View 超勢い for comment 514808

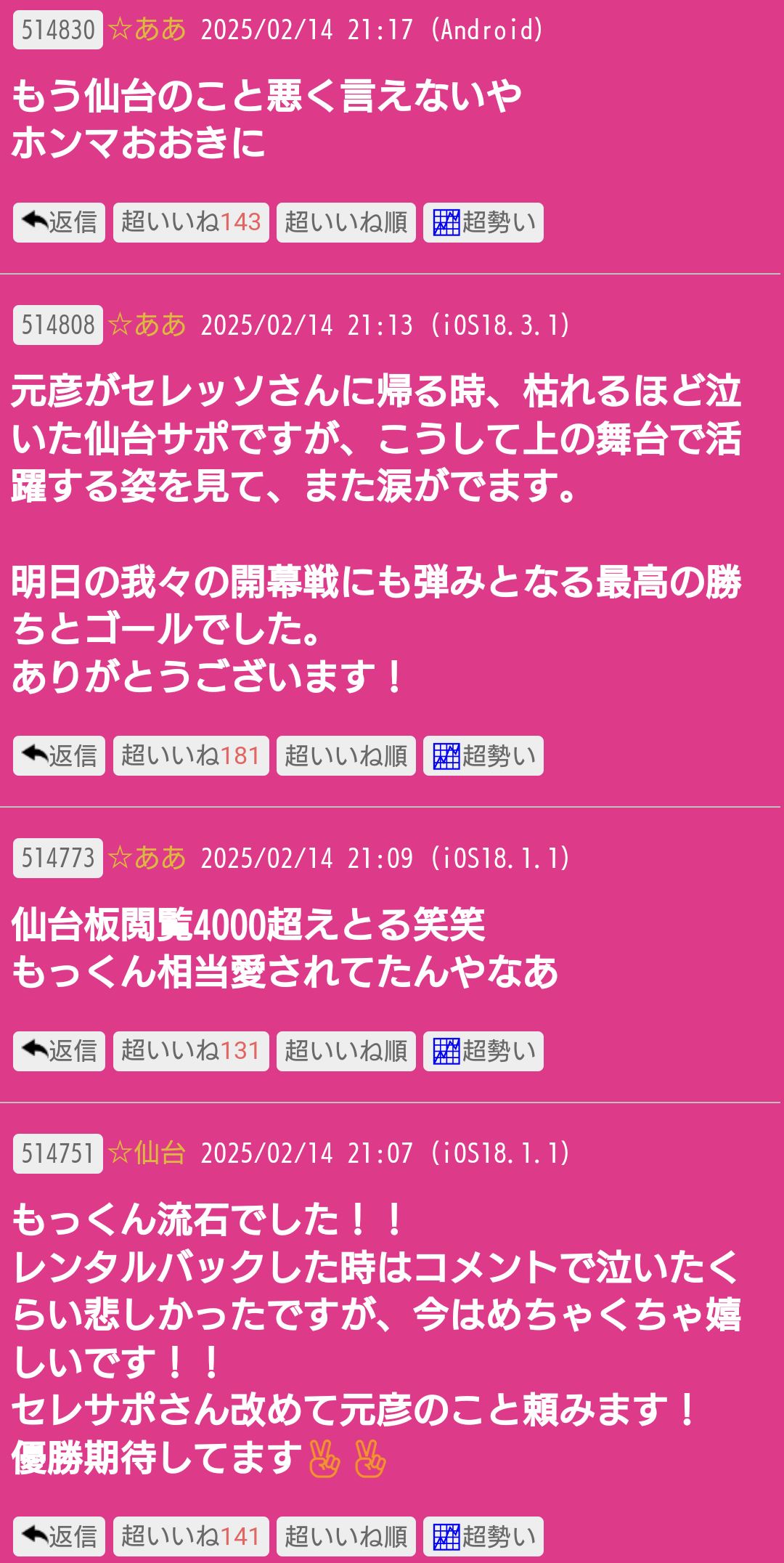(x=483, y=756)
